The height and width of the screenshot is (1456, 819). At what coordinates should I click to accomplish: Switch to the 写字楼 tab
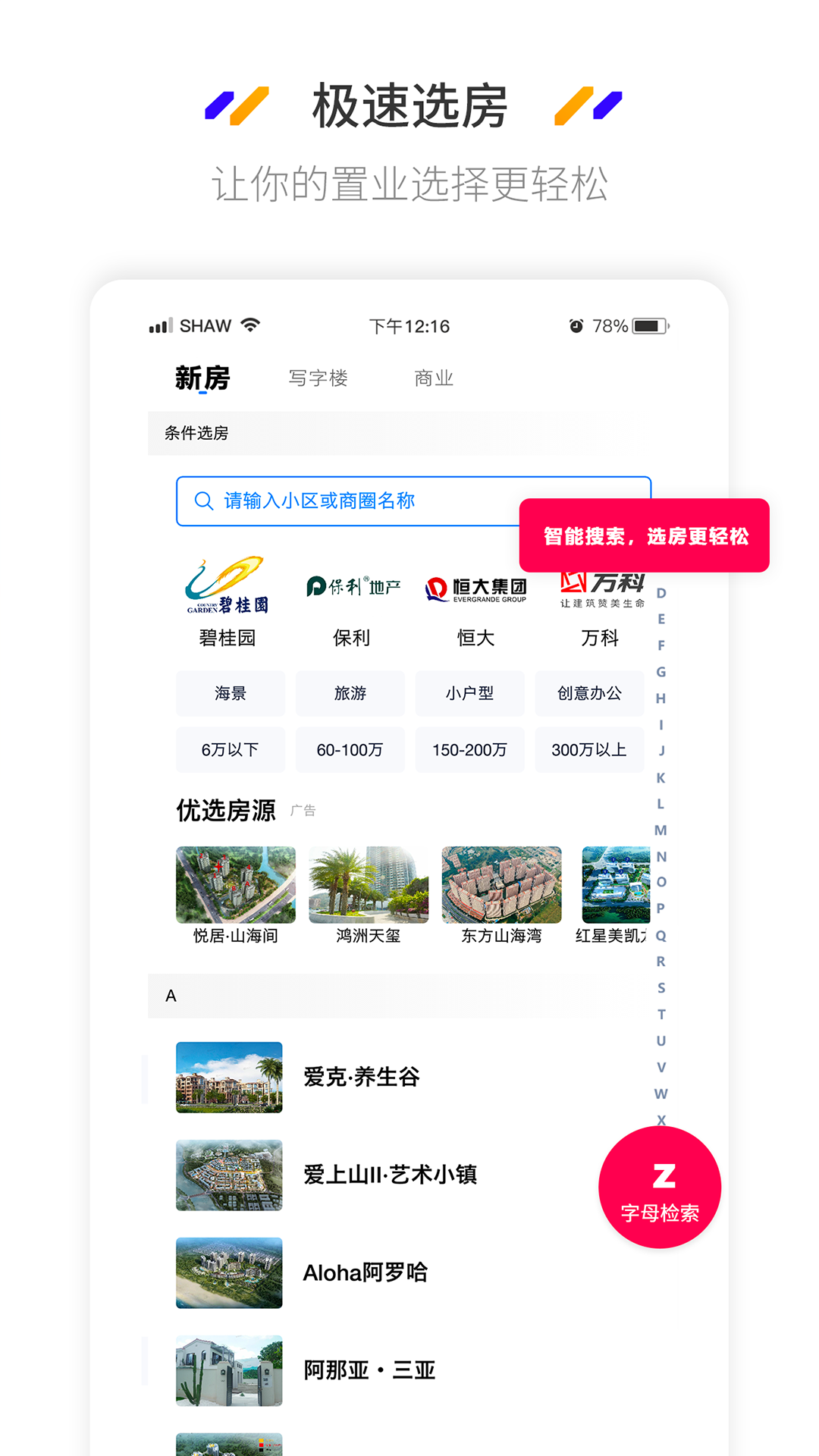pyautogui.click(x=319, y=378)
